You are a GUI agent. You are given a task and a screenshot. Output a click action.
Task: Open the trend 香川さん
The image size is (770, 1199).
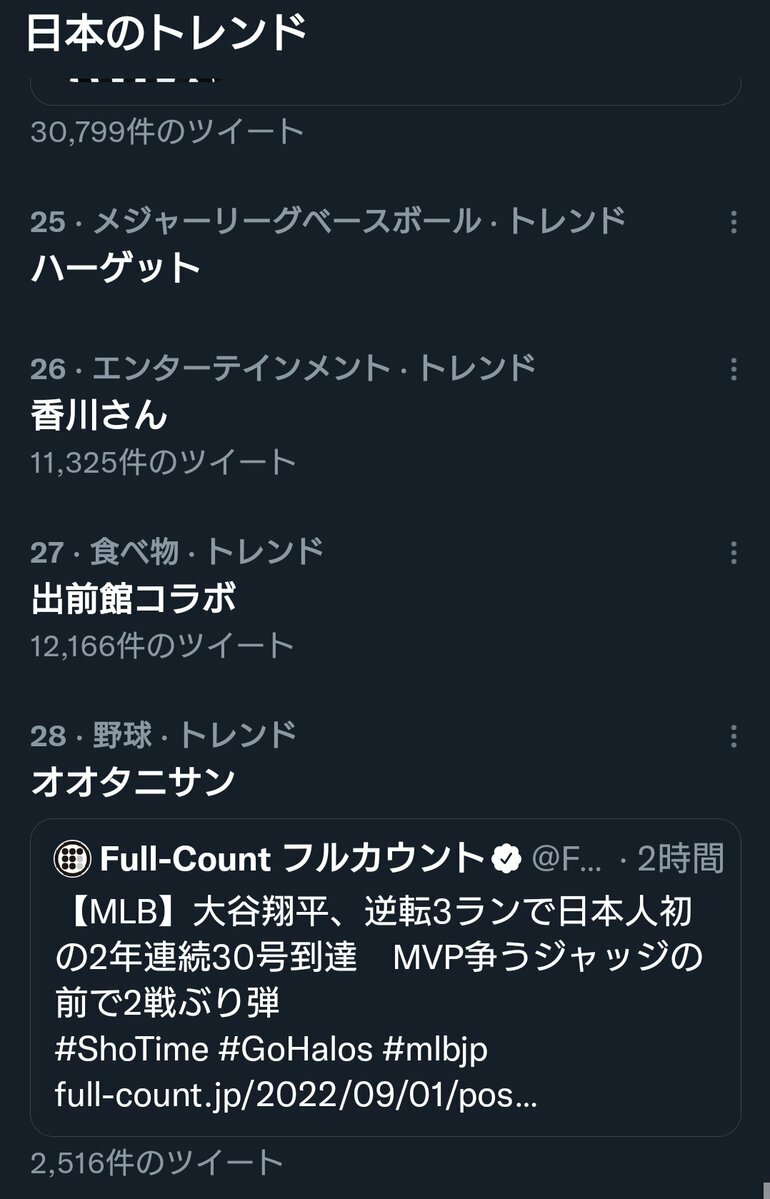100,415
